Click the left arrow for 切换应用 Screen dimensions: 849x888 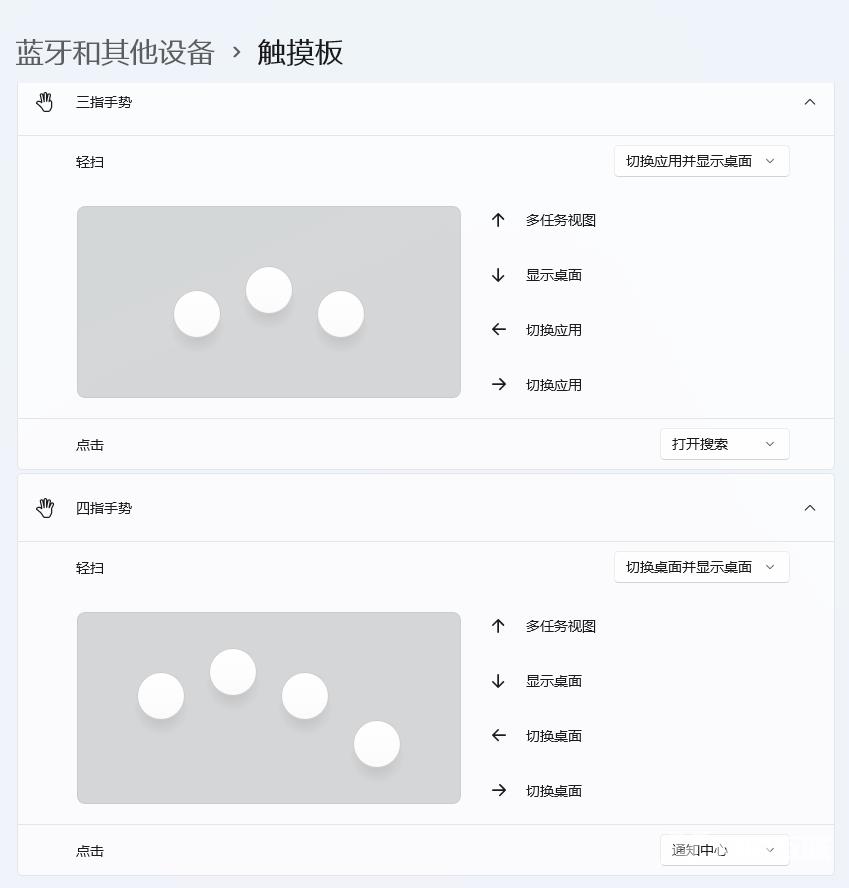pos(499,330)
